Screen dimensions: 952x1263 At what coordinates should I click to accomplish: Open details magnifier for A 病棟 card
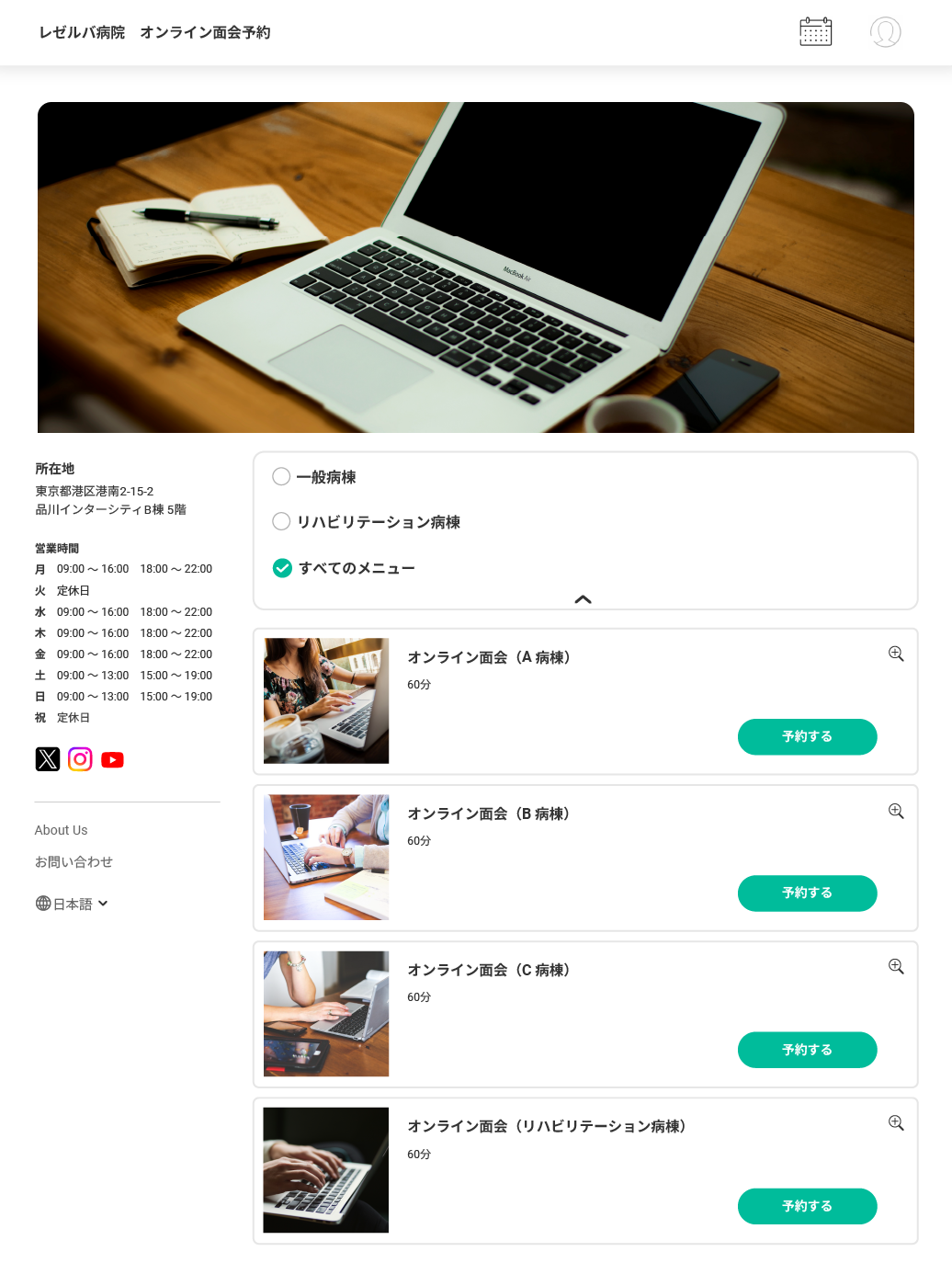pyautogui.click(x=896, y=654)
